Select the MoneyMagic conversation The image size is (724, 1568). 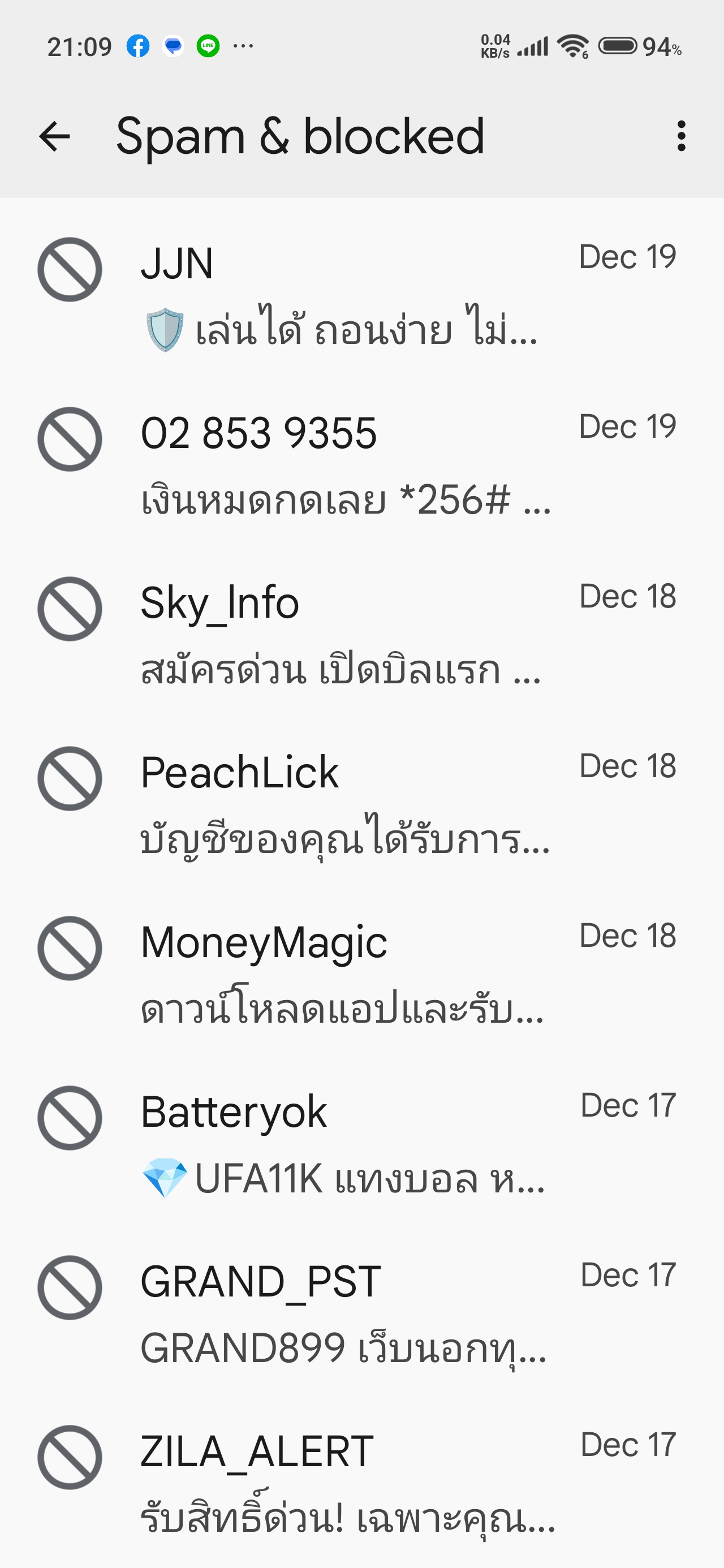coord(361,975)
